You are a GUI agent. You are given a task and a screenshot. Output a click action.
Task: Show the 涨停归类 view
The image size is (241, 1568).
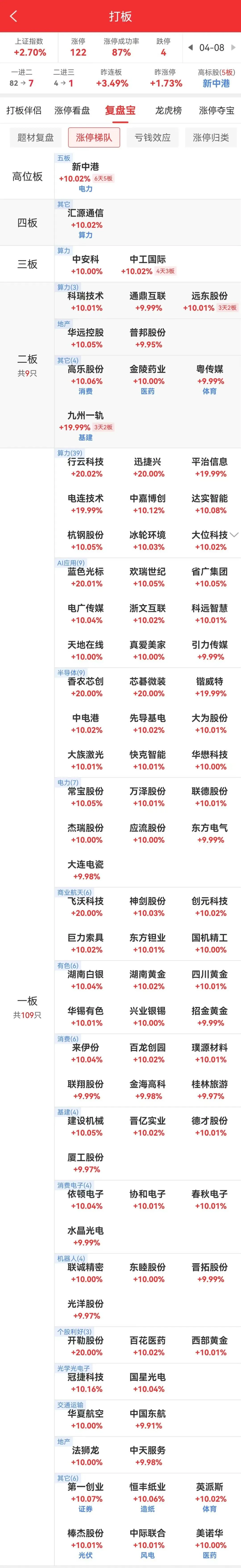(x=210, y=137)
